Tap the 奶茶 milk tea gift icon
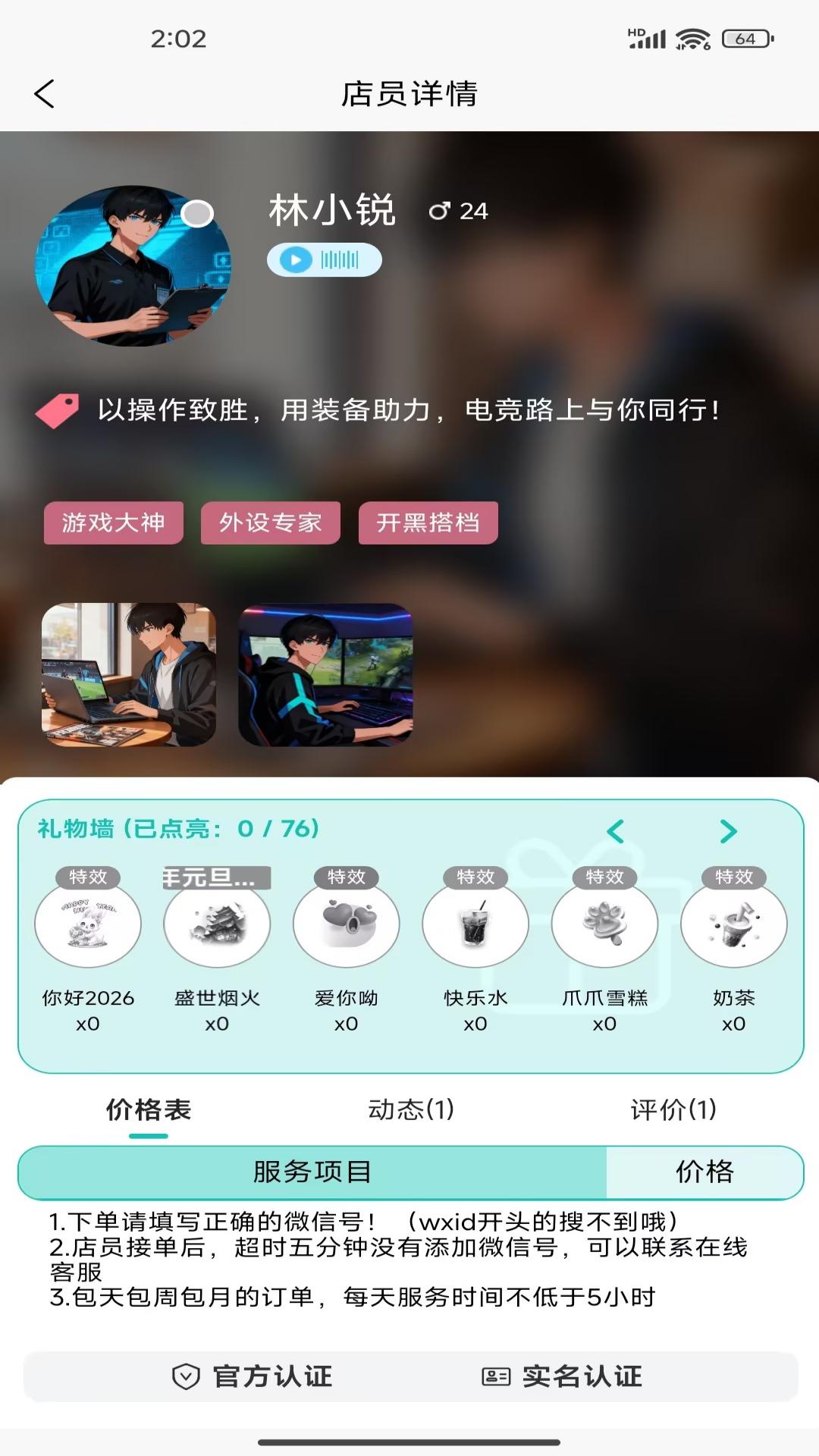 (734, 922)
